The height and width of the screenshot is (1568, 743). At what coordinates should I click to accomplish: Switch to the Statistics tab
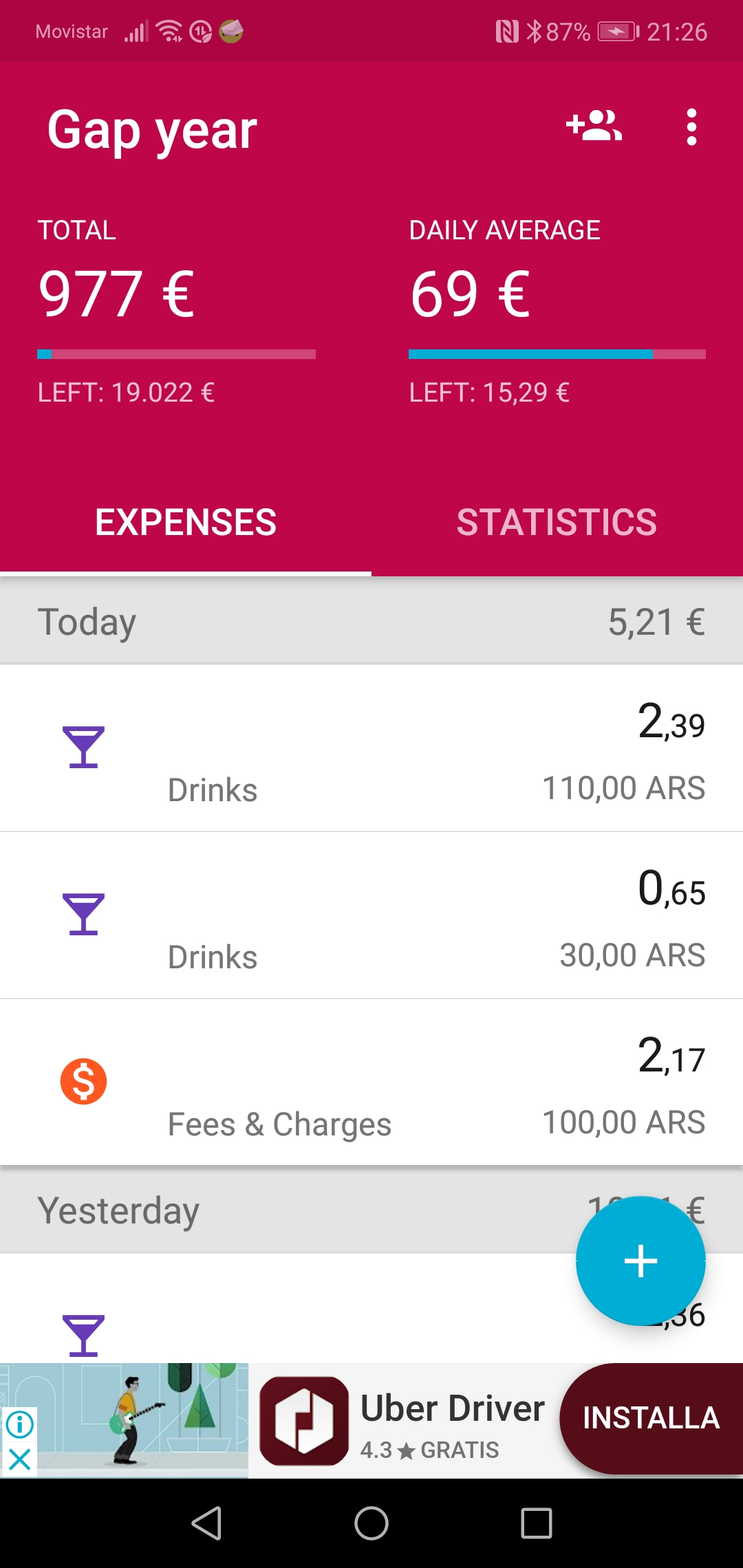(557, 523)
